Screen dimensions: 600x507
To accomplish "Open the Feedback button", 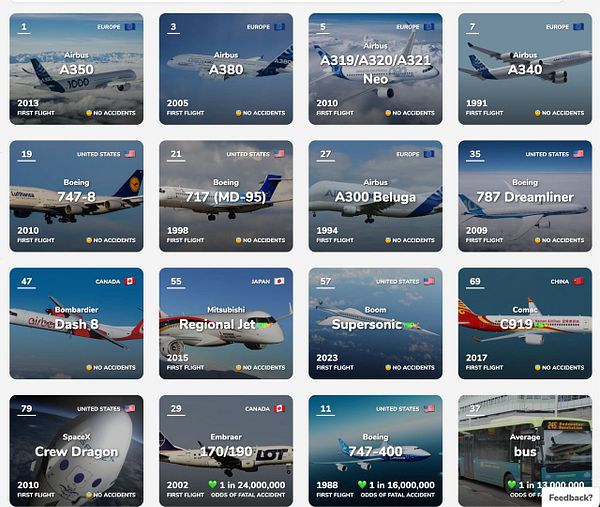I will click(570, 497).
